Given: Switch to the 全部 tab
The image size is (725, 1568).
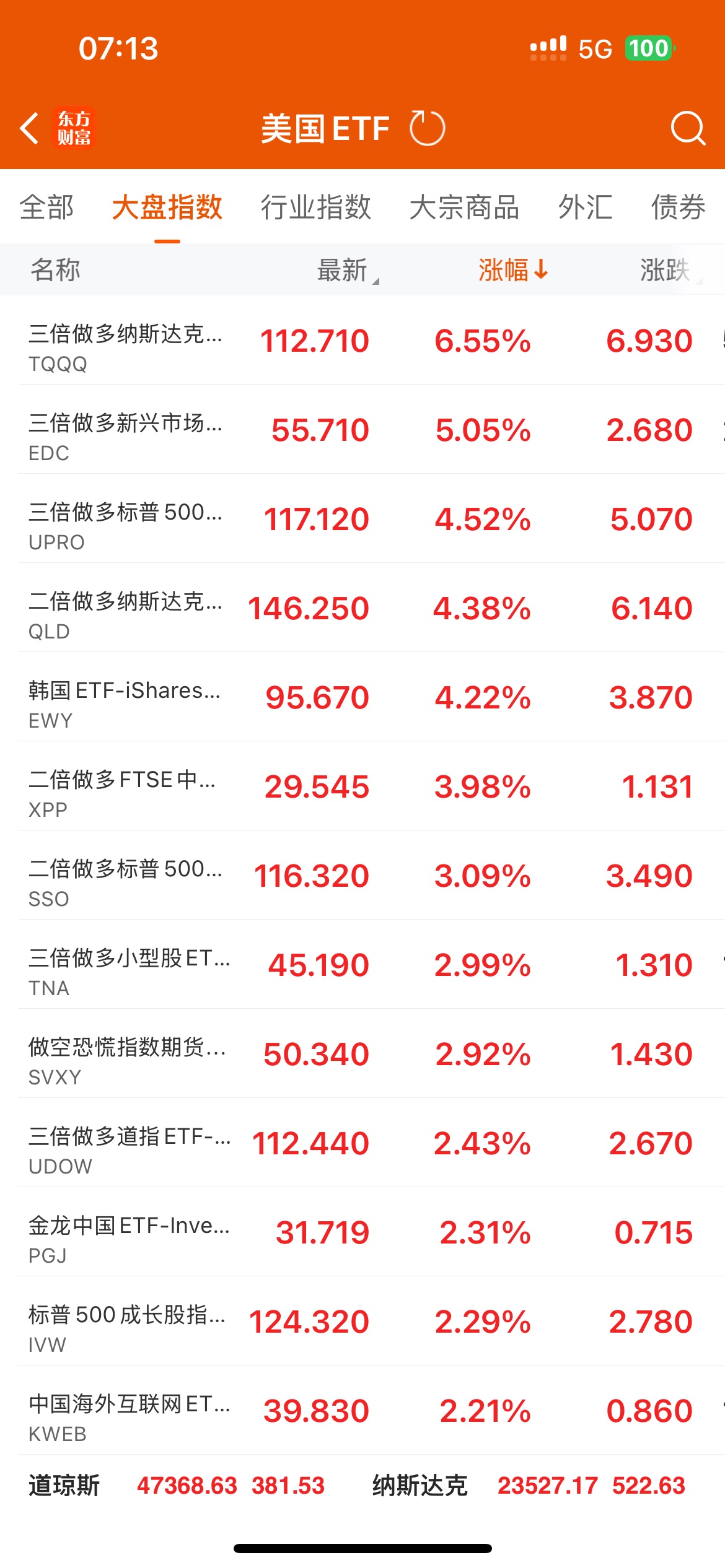Looking at the screenshot, I should pos(46,207).
